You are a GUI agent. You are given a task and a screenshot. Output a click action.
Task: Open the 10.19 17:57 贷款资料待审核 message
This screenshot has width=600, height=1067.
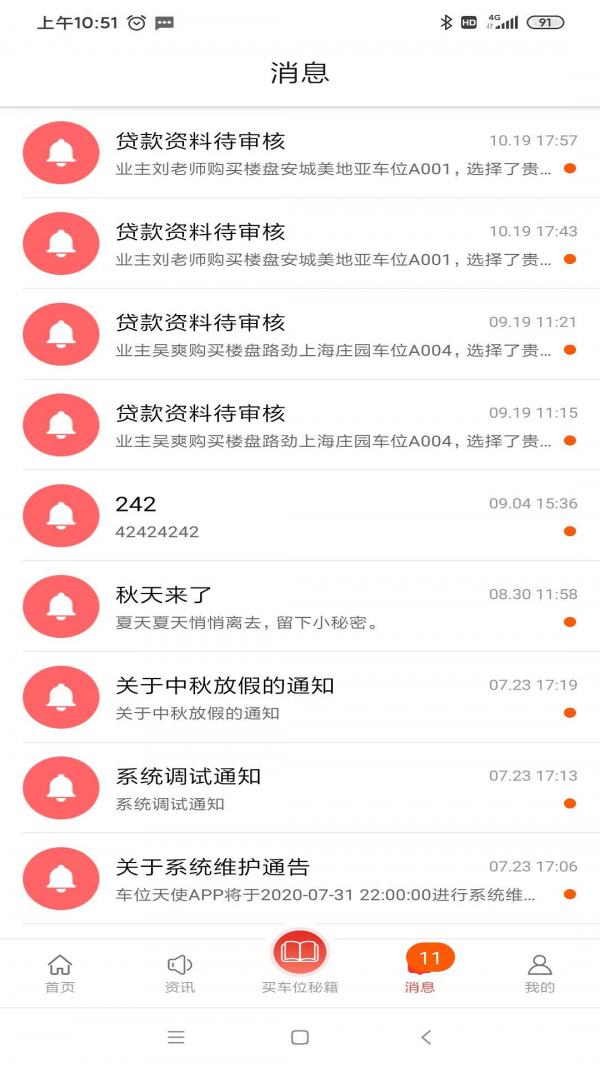click(x=300, y=154)
